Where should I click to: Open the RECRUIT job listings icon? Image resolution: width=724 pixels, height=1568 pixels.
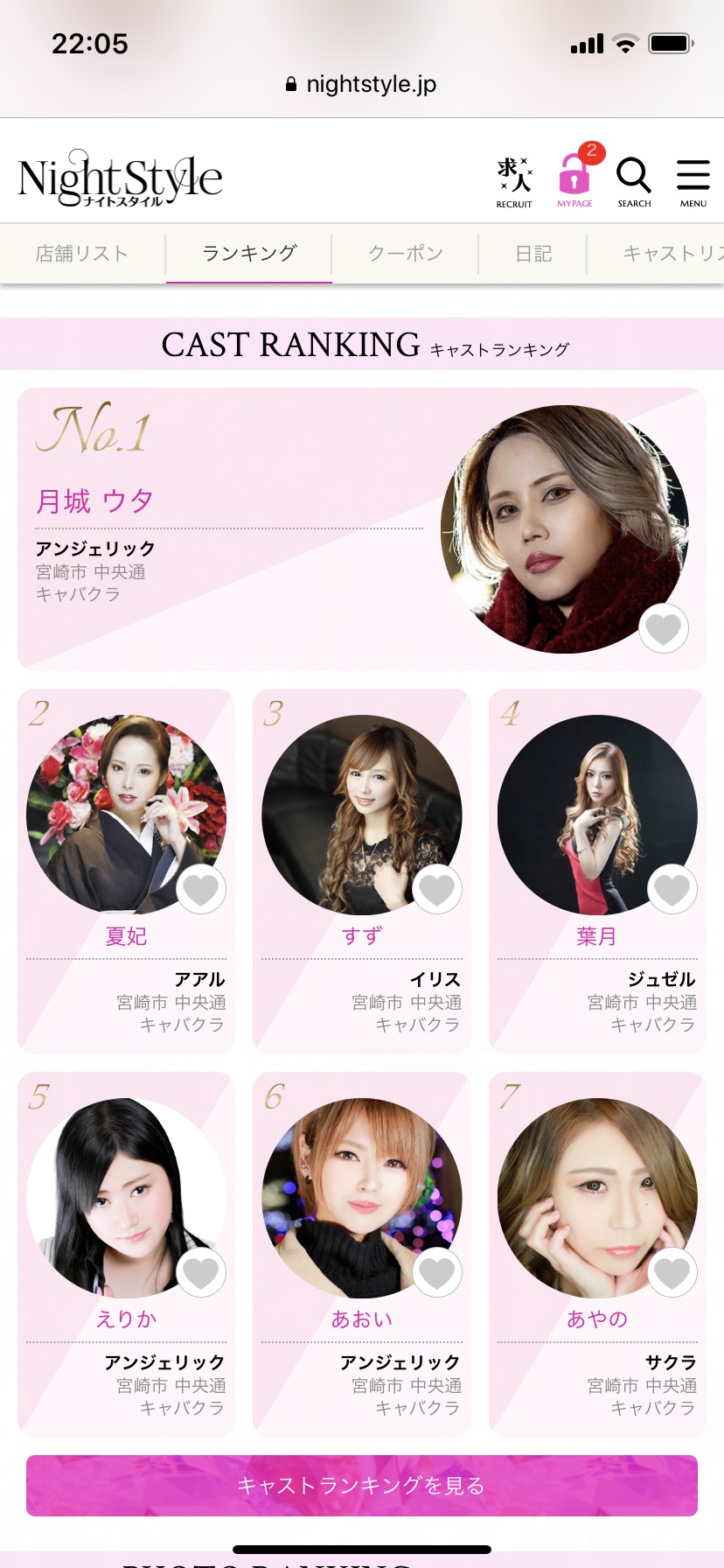[x=514, y=182]
